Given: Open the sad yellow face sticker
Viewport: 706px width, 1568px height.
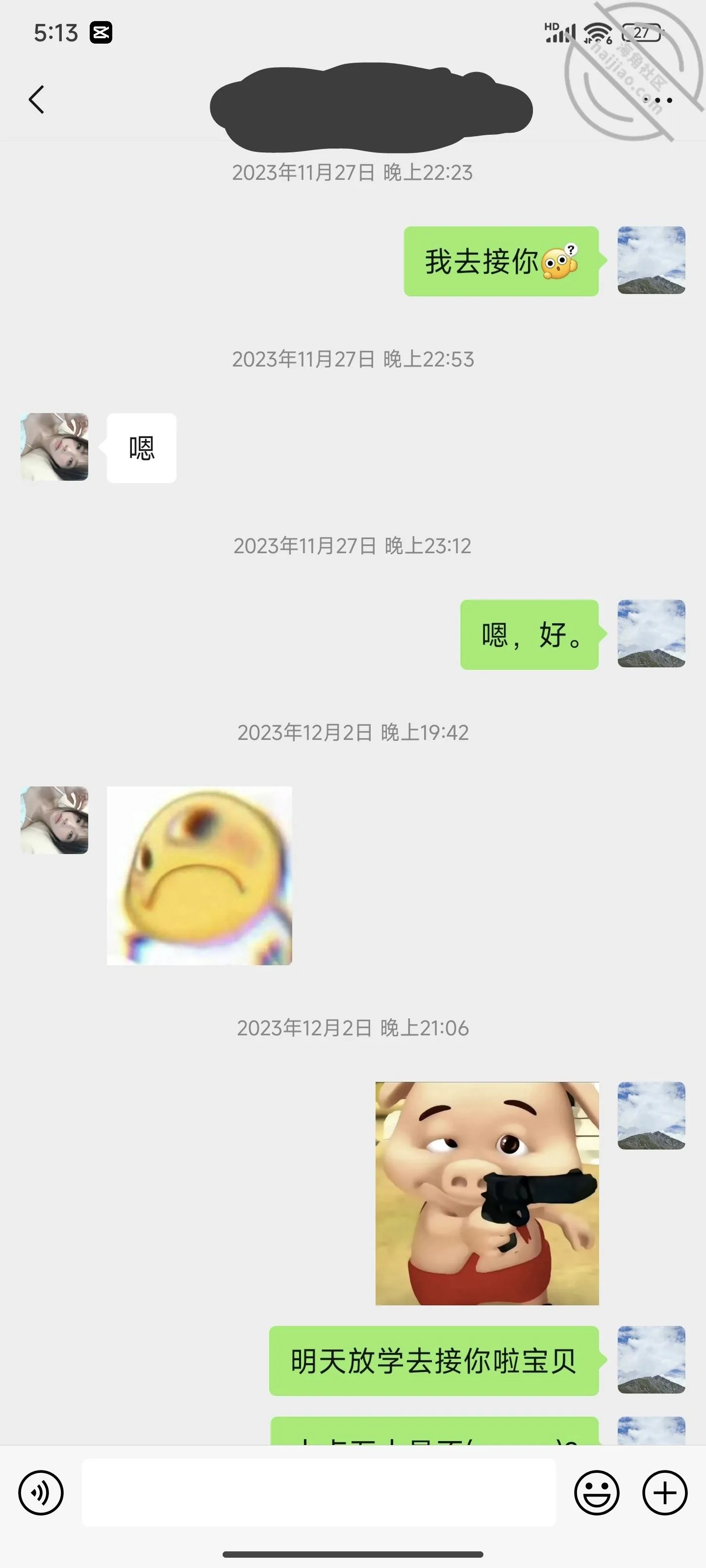Looking at the screenshot, I should 199,875.
